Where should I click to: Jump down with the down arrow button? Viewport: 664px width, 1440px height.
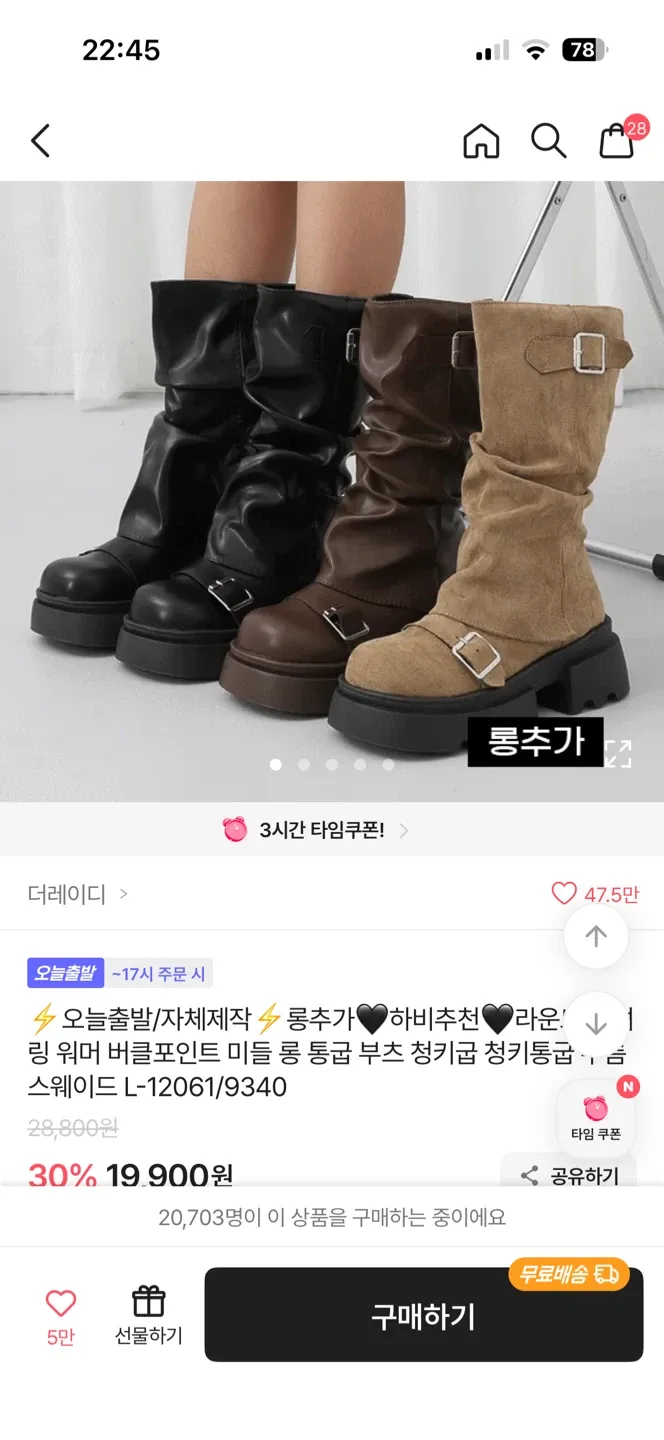(x=596, y=1024)
